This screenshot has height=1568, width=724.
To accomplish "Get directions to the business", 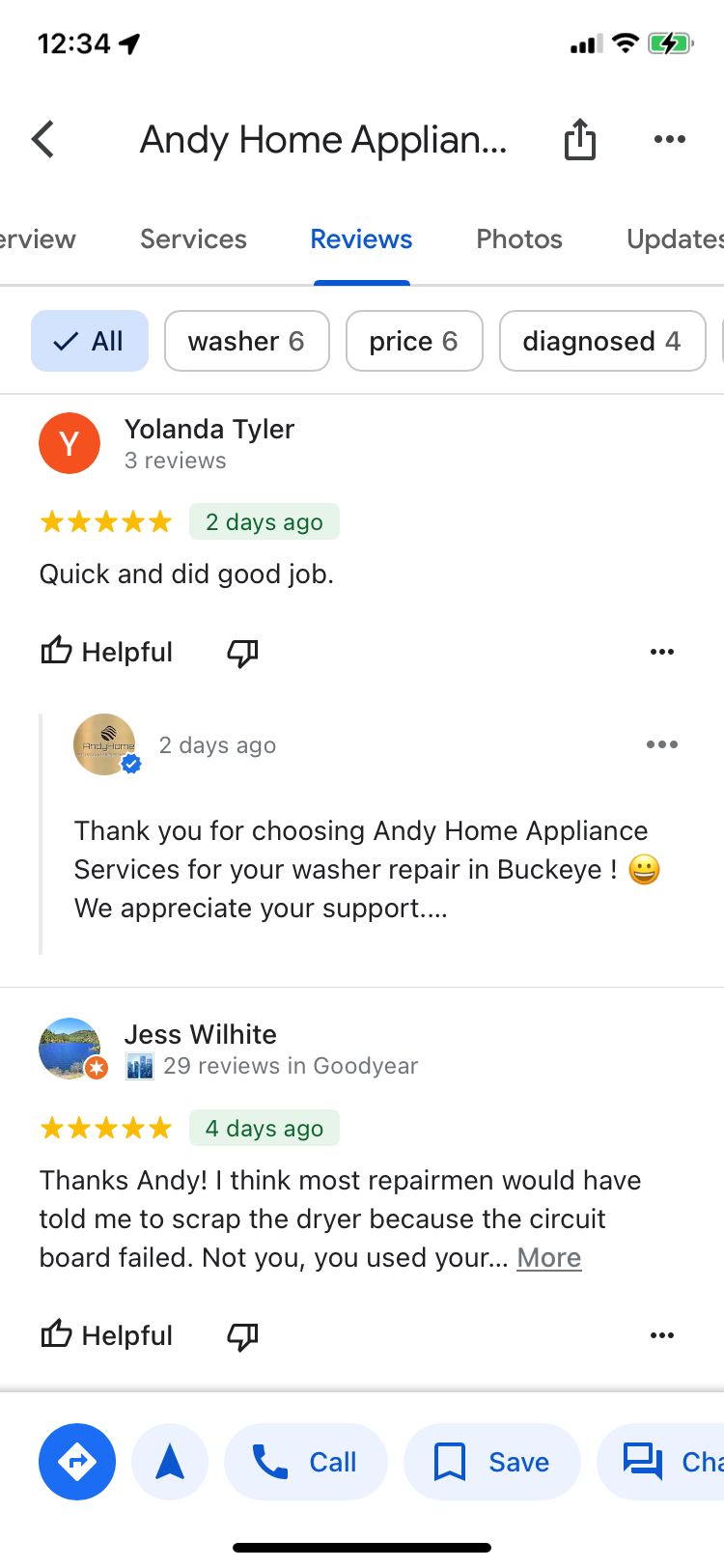I will click(77, 1462).
